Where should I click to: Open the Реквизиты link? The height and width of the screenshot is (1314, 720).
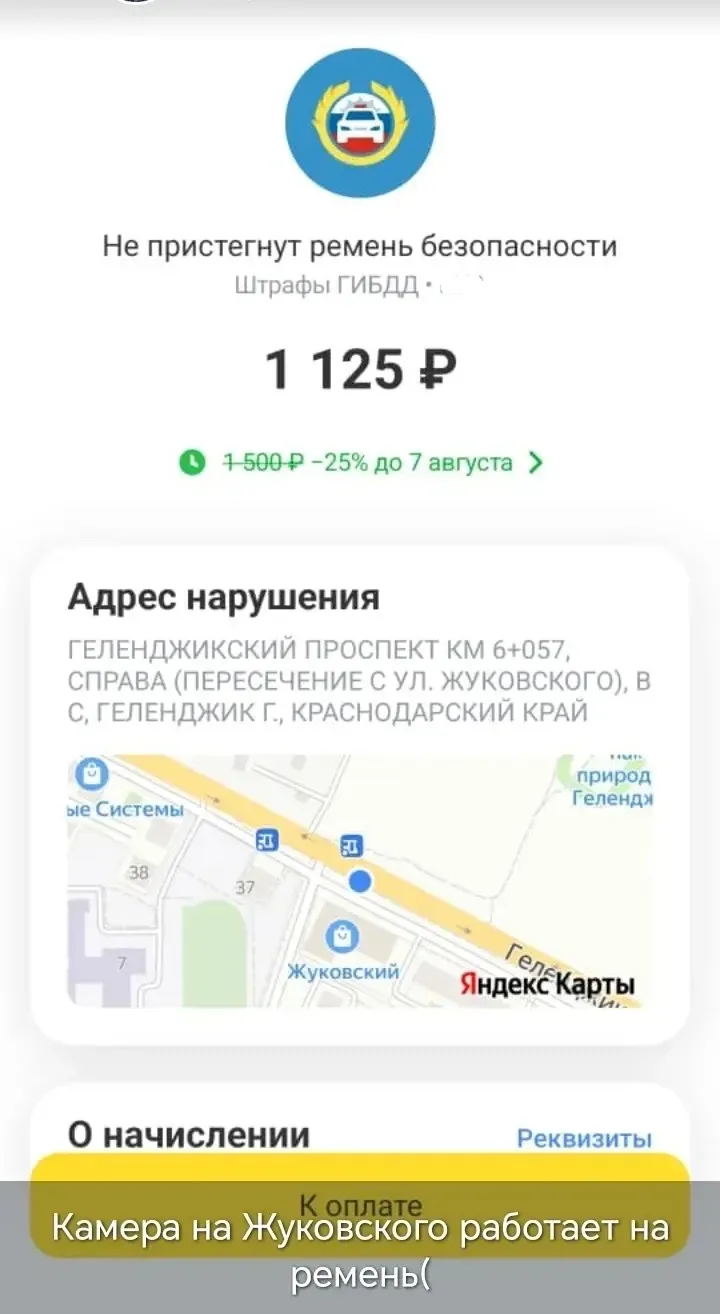pyautogui.click(x=584, y=1138)
